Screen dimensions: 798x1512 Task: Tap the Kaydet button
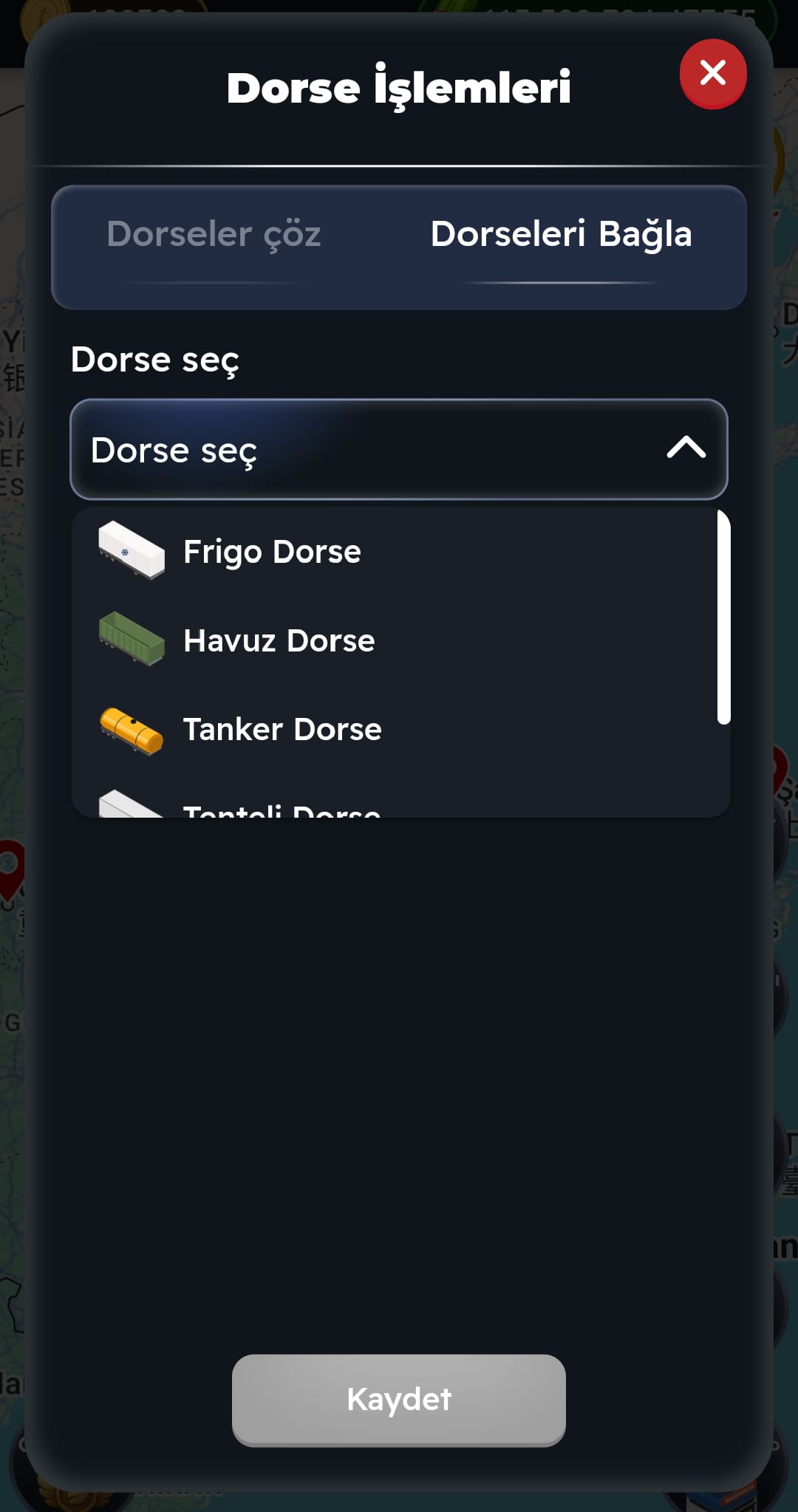pyautogui.click(x=398, y=1399)
